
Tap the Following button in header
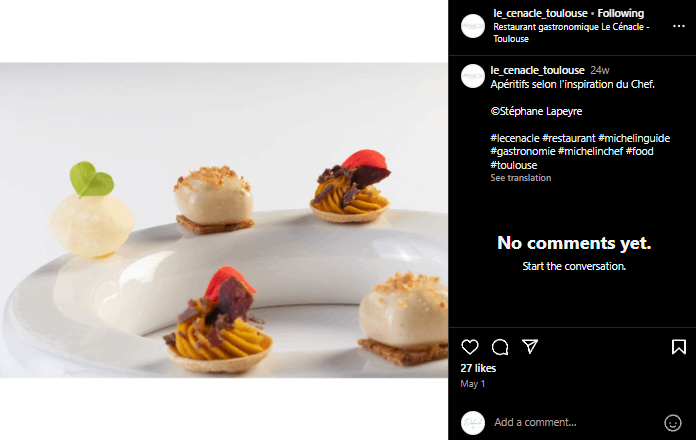(620, 13)
